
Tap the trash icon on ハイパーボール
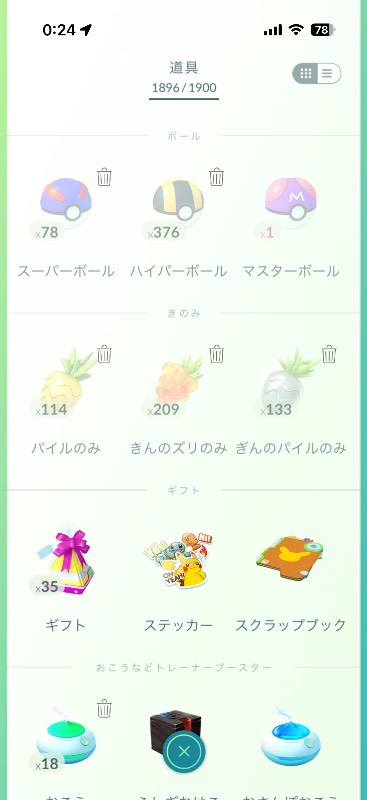point(216,177)
